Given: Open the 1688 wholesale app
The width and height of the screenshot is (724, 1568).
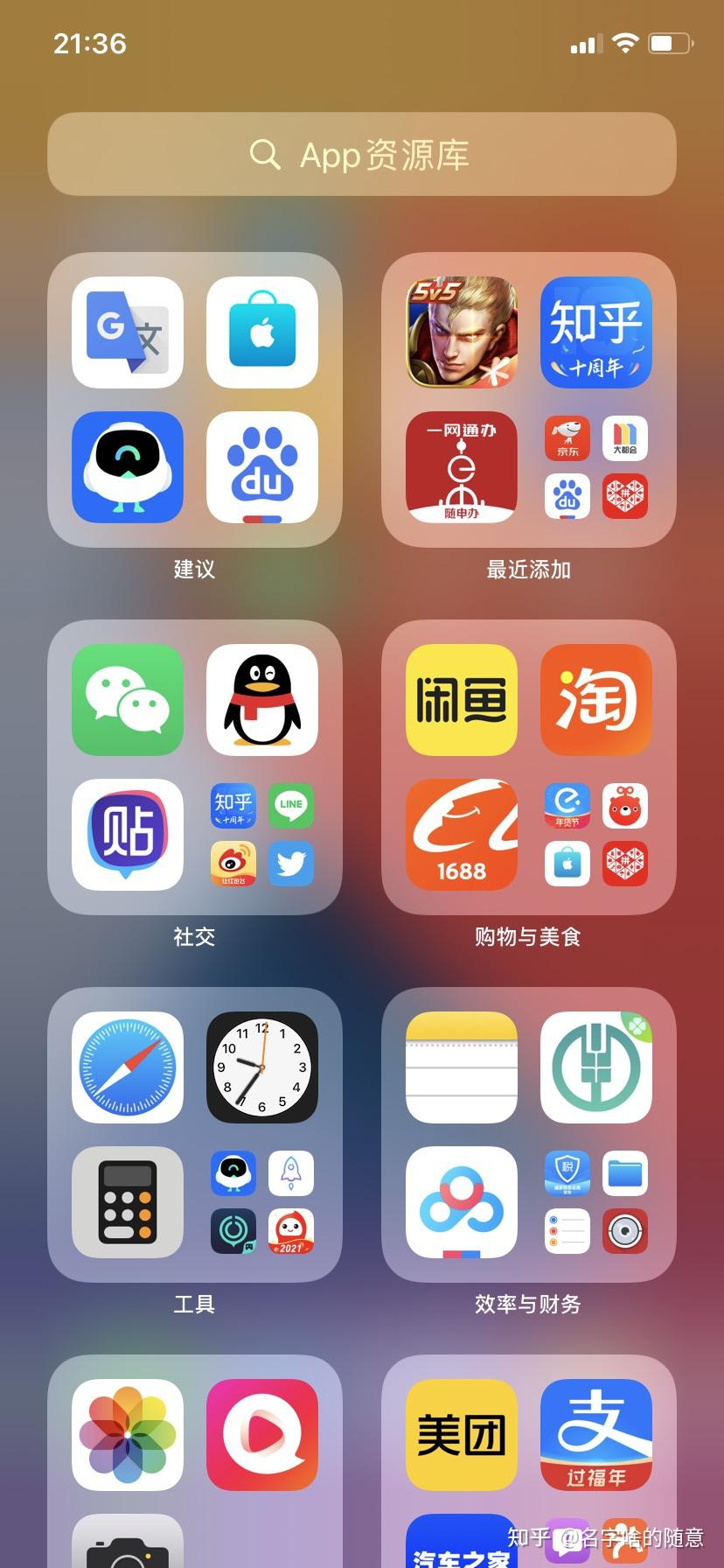Looking at the screenshot, I should coord(461,834).
